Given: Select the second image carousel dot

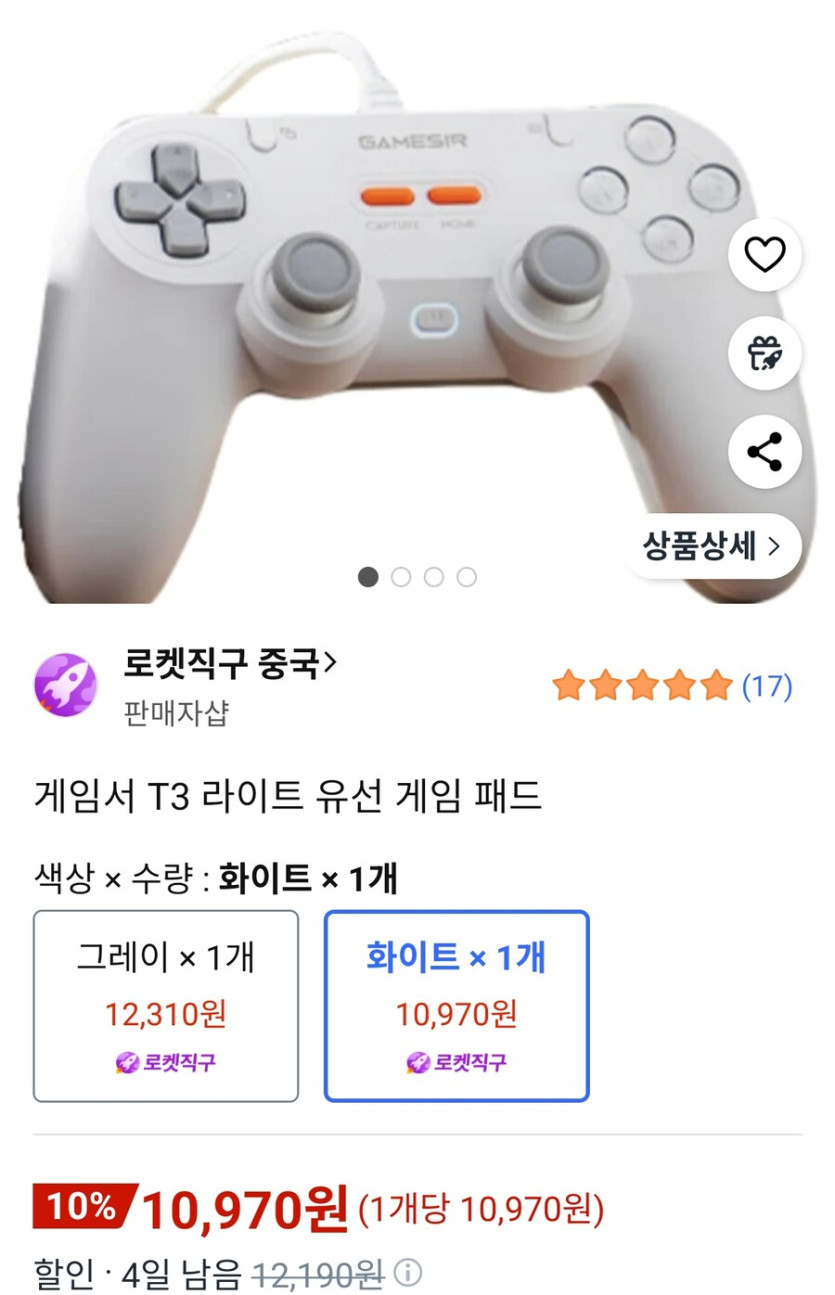Looking at the screenshot, I should click(x=402, y=576).
